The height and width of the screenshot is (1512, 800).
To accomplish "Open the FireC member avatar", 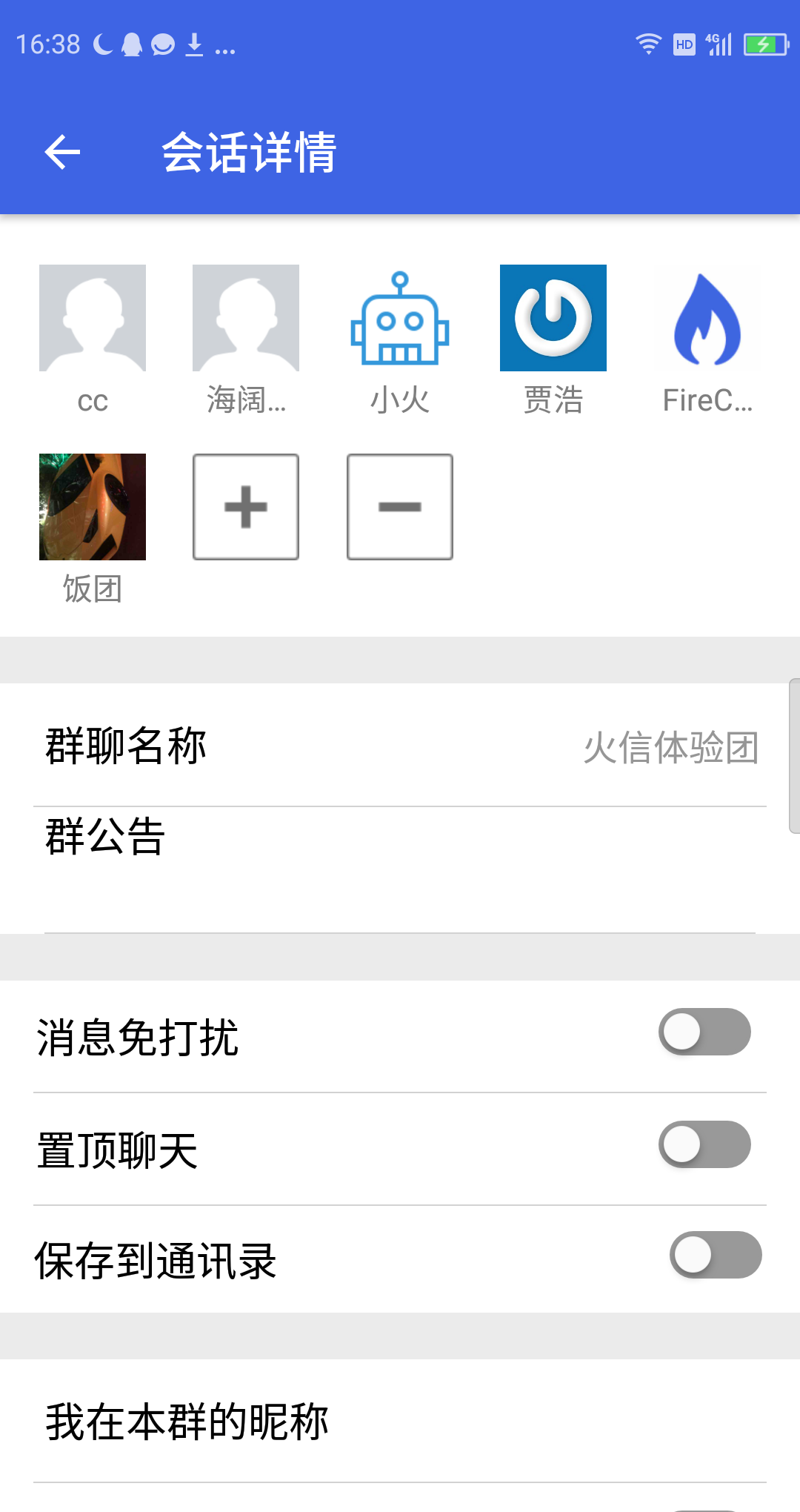I will (x=707, y=318).
